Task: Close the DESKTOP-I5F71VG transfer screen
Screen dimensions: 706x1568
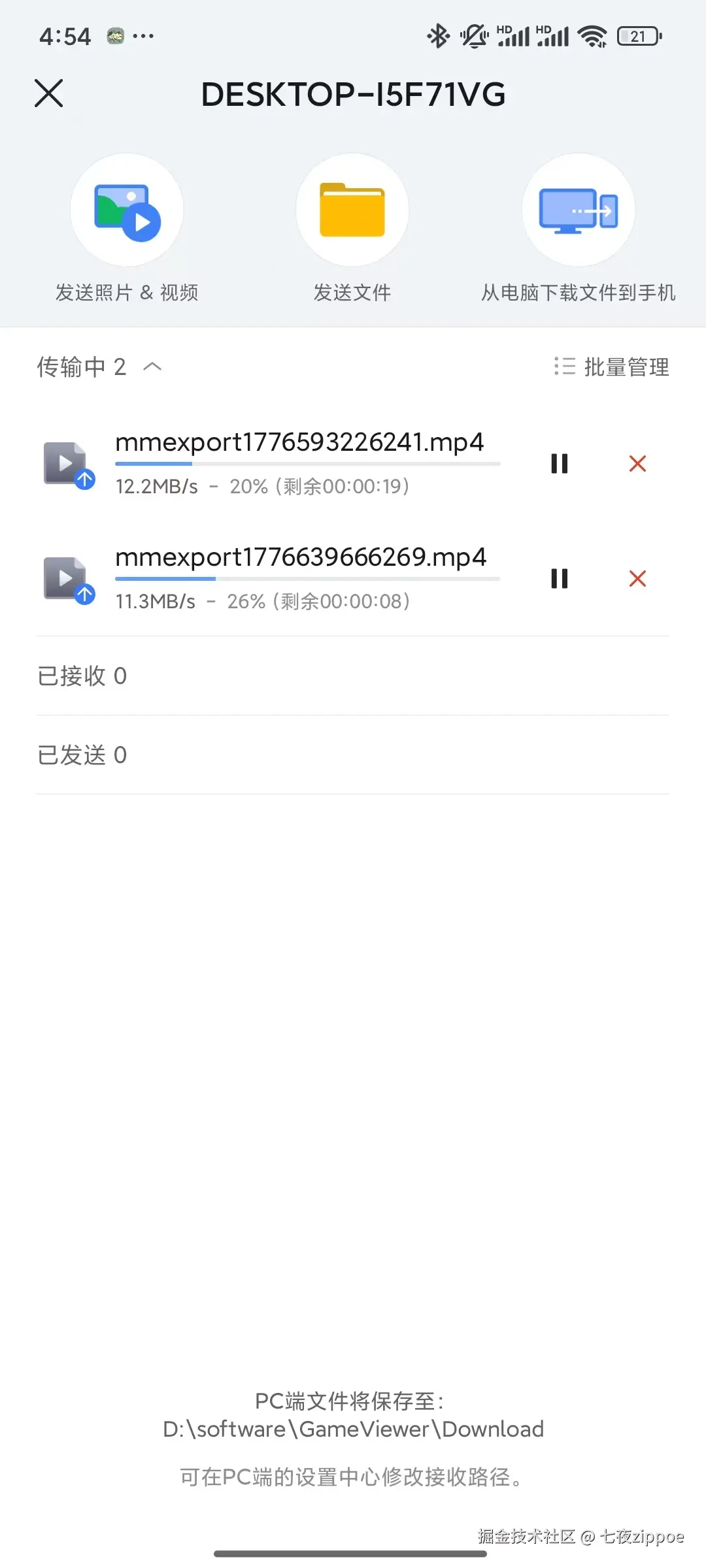Action: point(49,93)
